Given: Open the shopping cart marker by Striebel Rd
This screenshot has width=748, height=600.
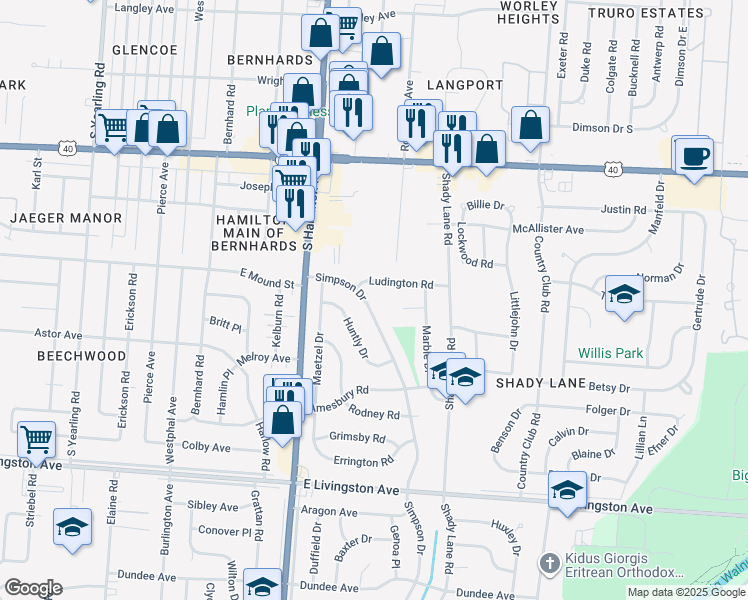Looking at the screenshot, I should tap(36, 439).
